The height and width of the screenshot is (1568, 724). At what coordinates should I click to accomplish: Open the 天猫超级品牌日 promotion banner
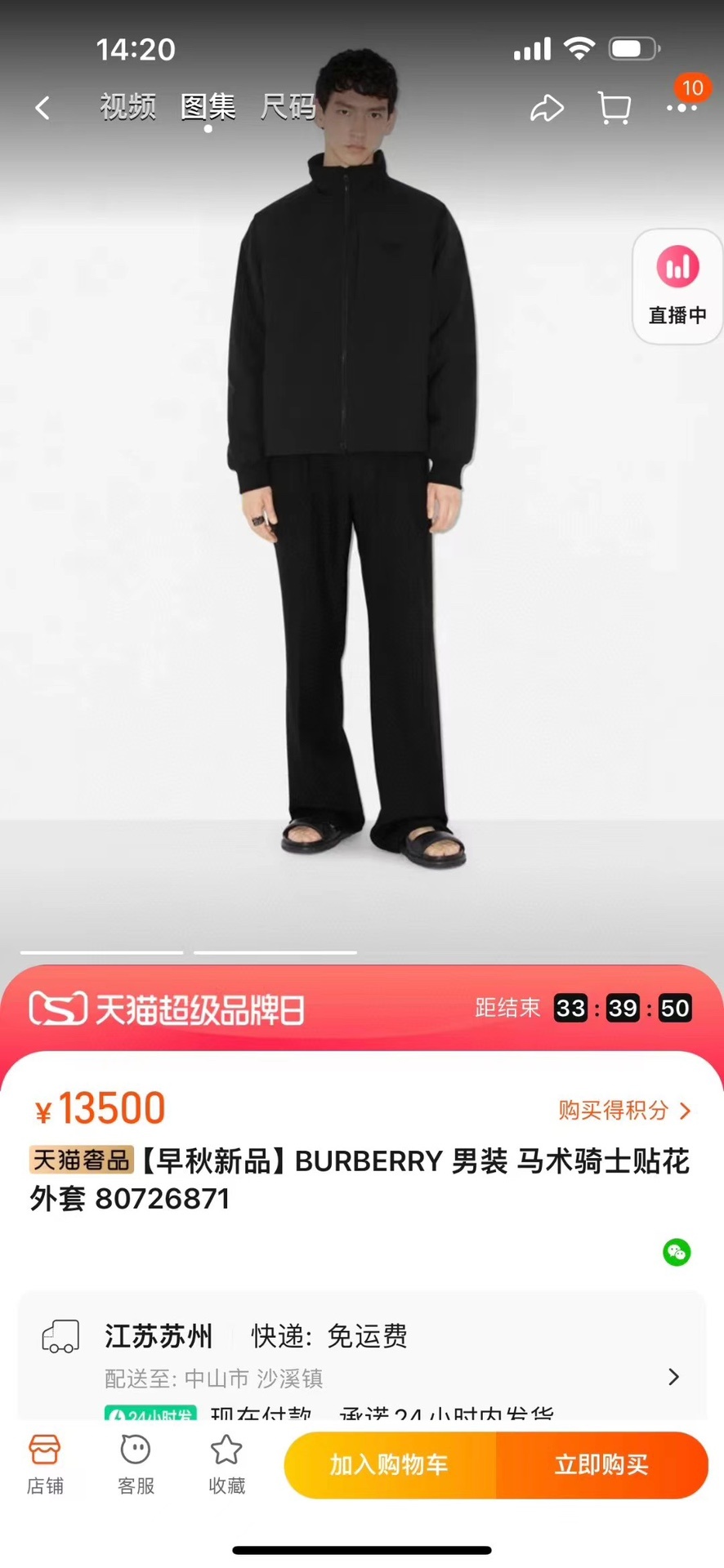coord(168,1009)
